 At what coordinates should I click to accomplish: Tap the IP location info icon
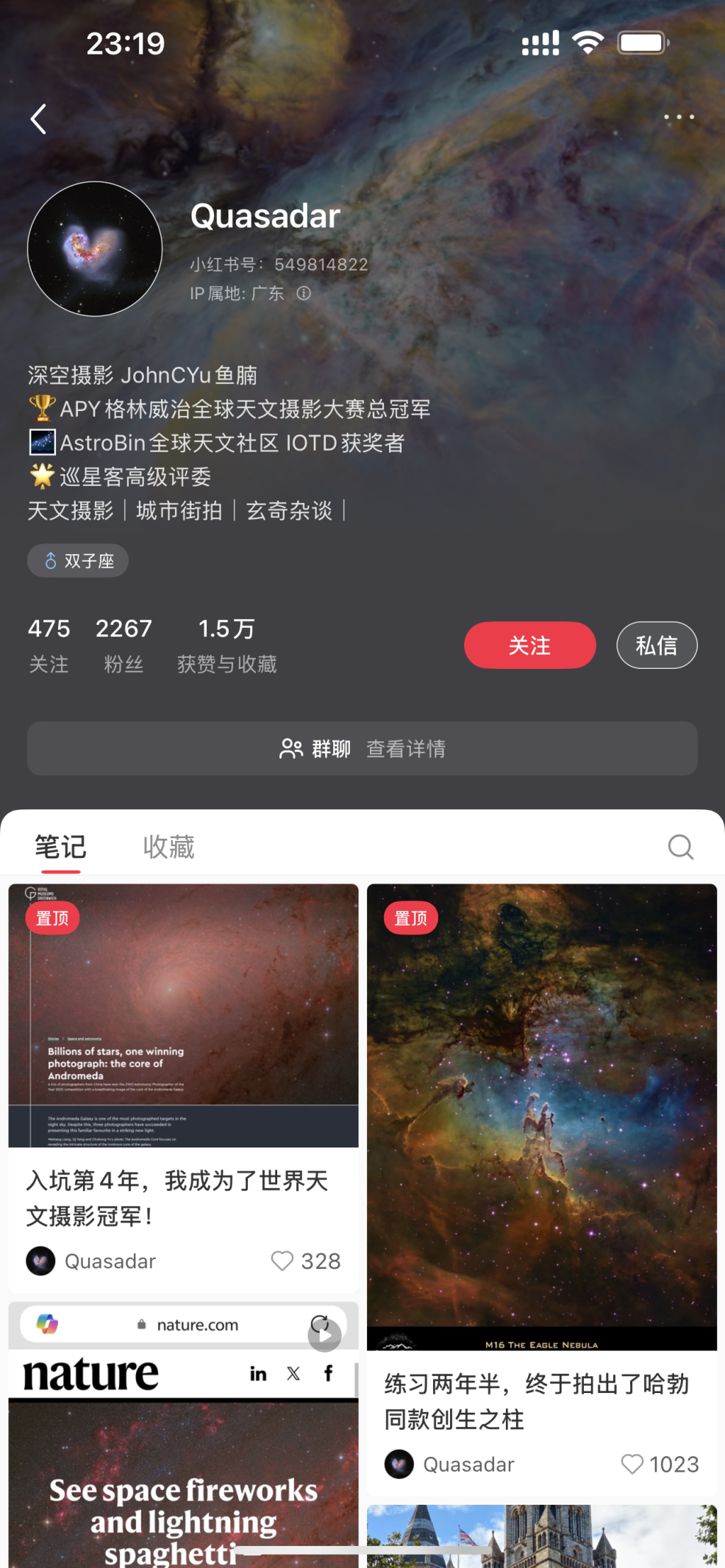pos(304,293)
